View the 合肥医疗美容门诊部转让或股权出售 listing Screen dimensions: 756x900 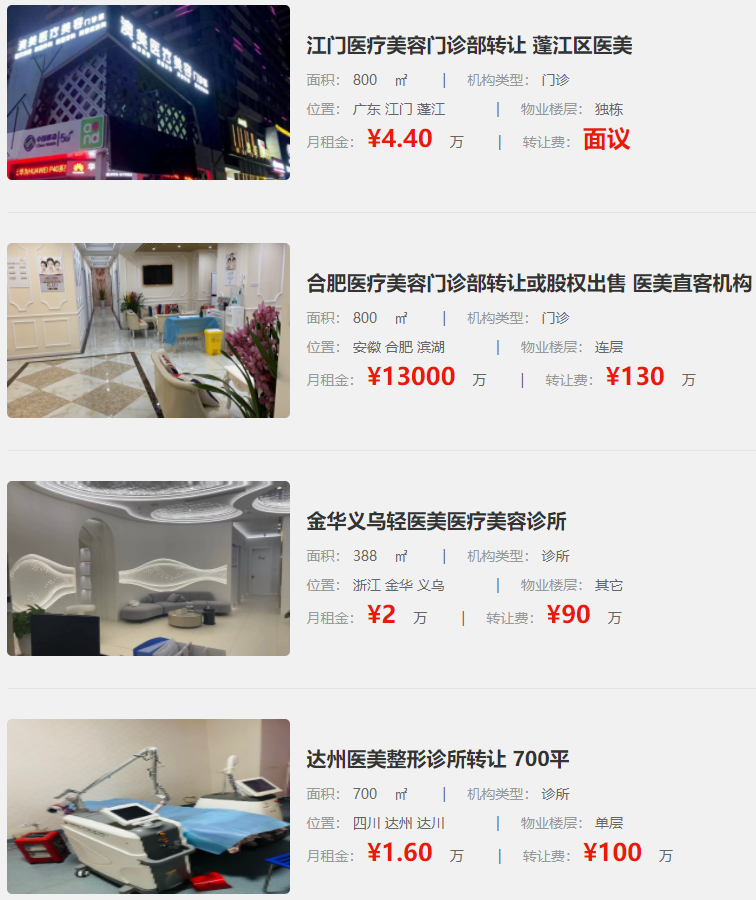(528, 284)
